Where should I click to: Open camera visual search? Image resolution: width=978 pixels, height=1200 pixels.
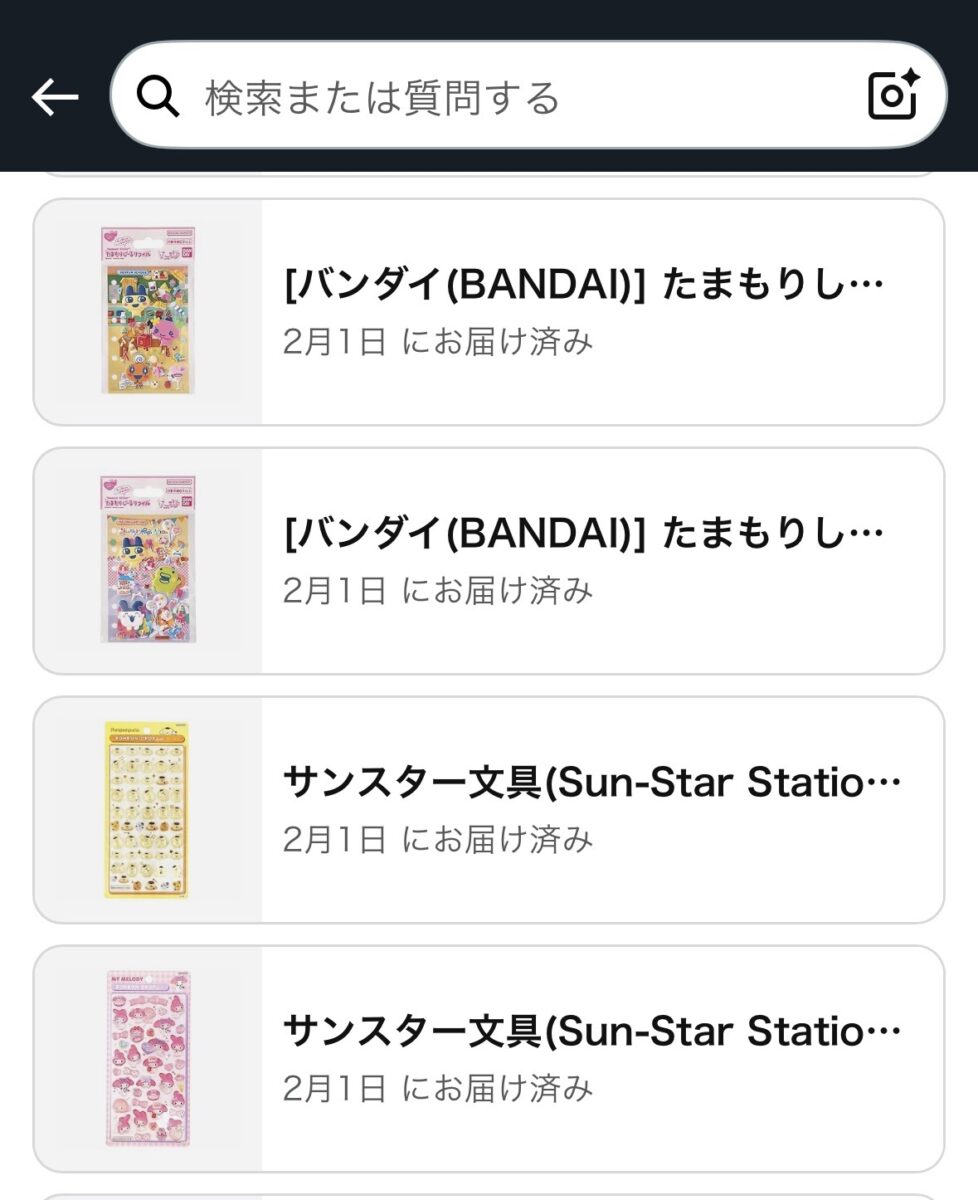click(x=890, y=96)
